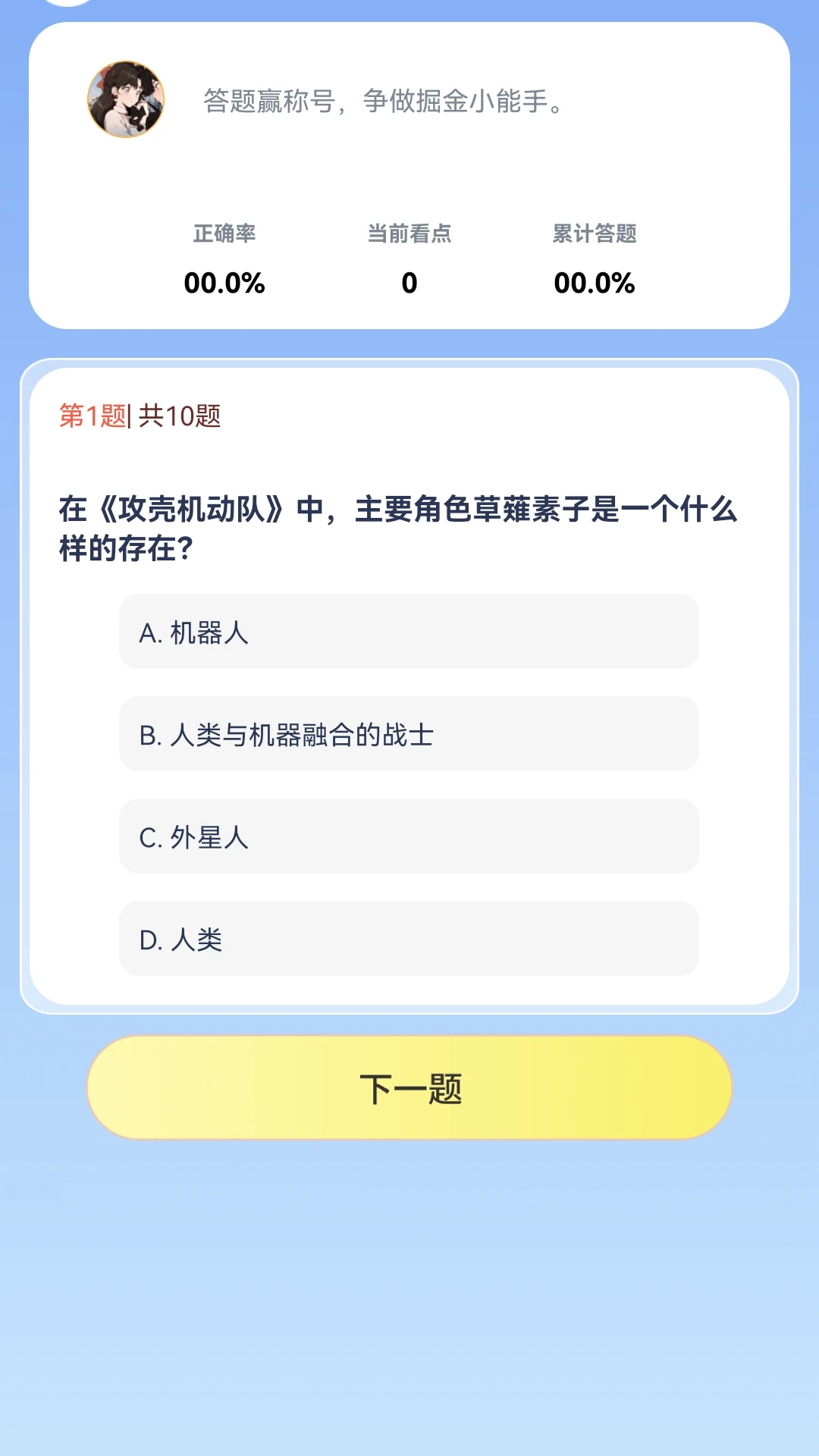
Task: Click the 0 points value
Action: coord(409,284)
